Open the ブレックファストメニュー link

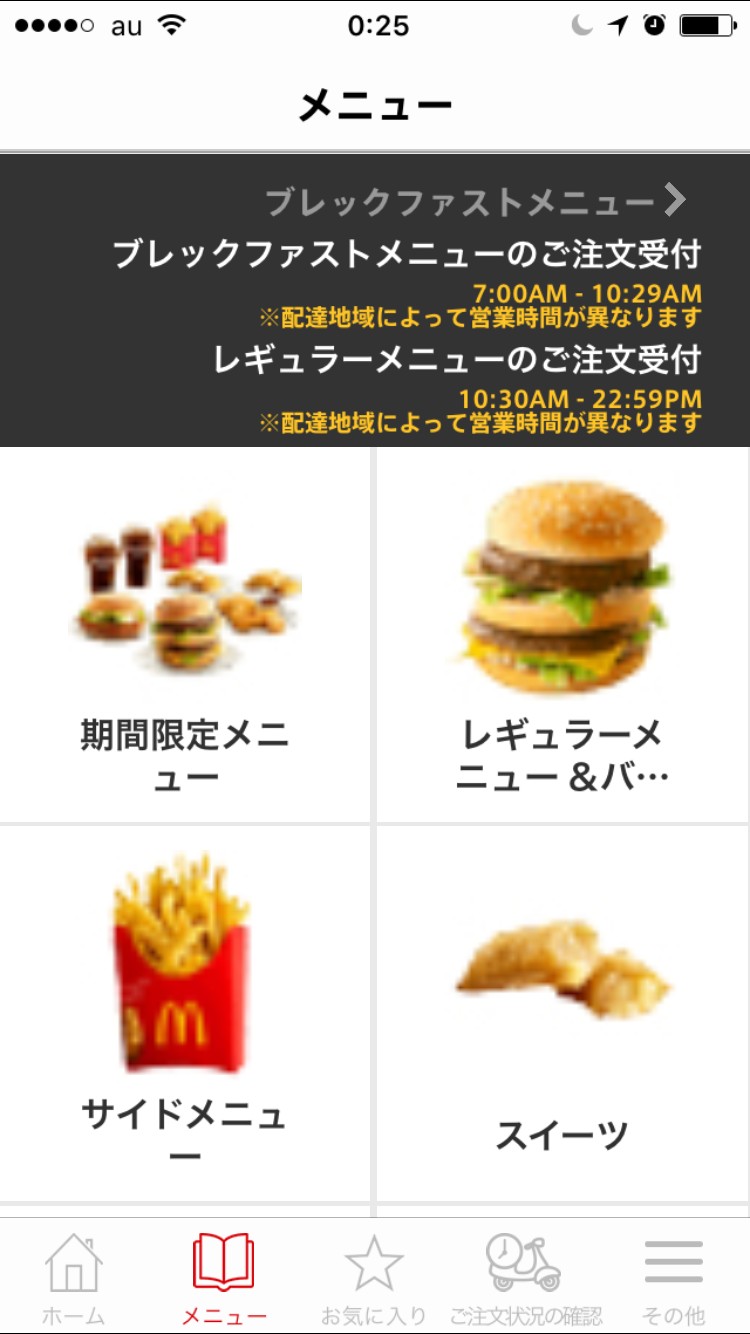click(x=476, y=202)
